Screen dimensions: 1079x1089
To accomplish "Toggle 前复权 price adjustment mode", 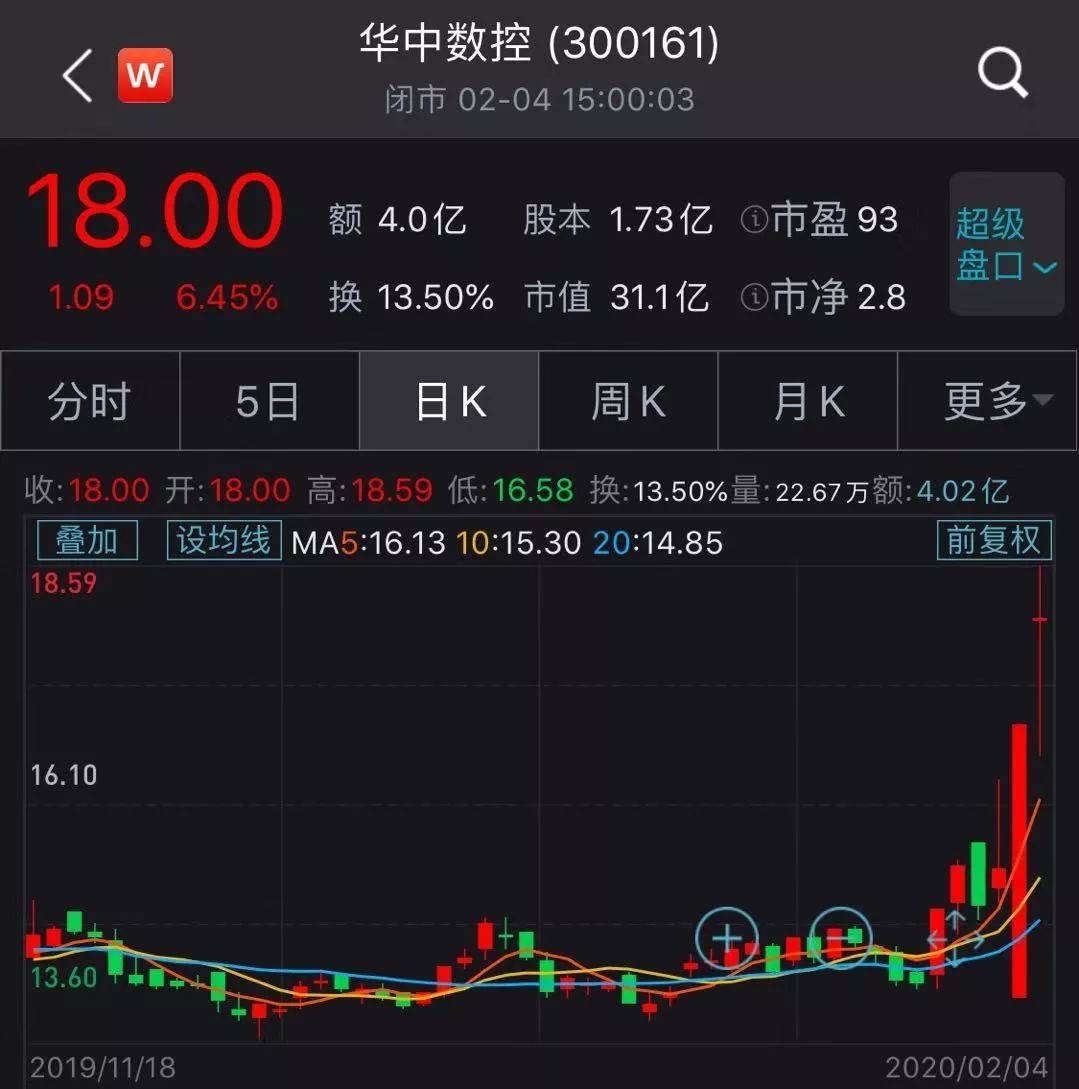I will coord(992,541).
